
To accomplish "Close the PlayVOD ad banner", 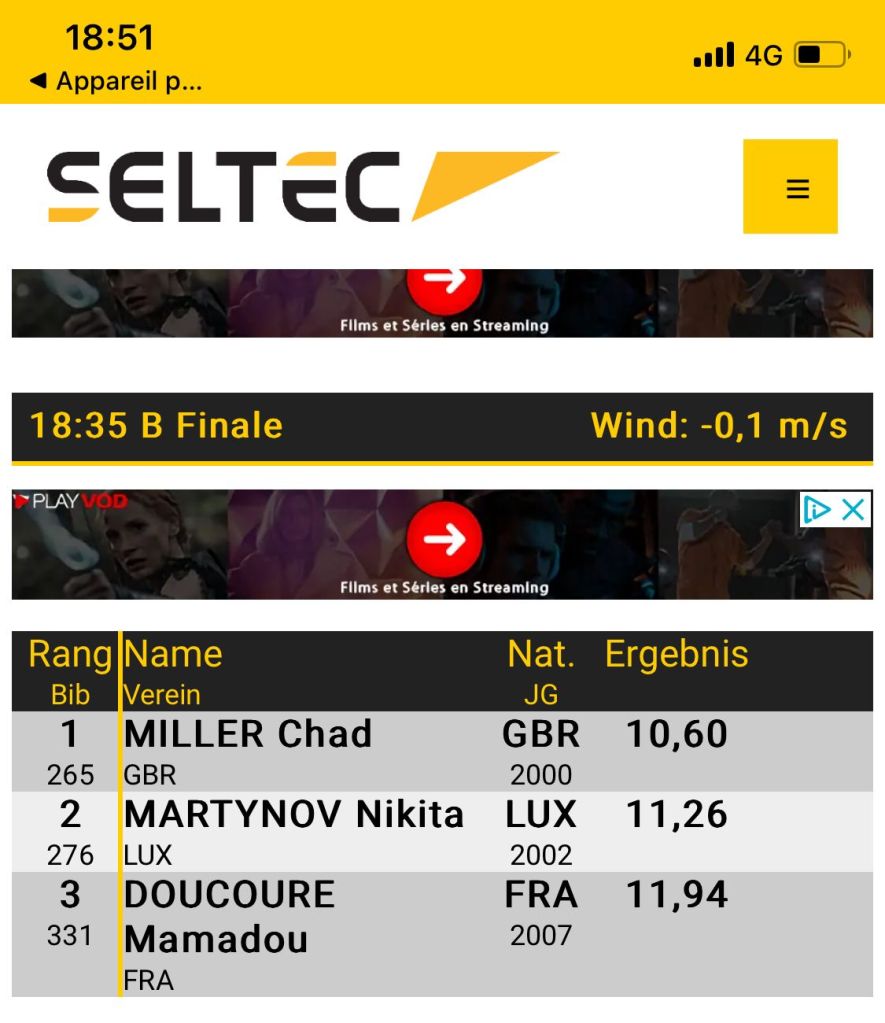I will click(853, 510).
